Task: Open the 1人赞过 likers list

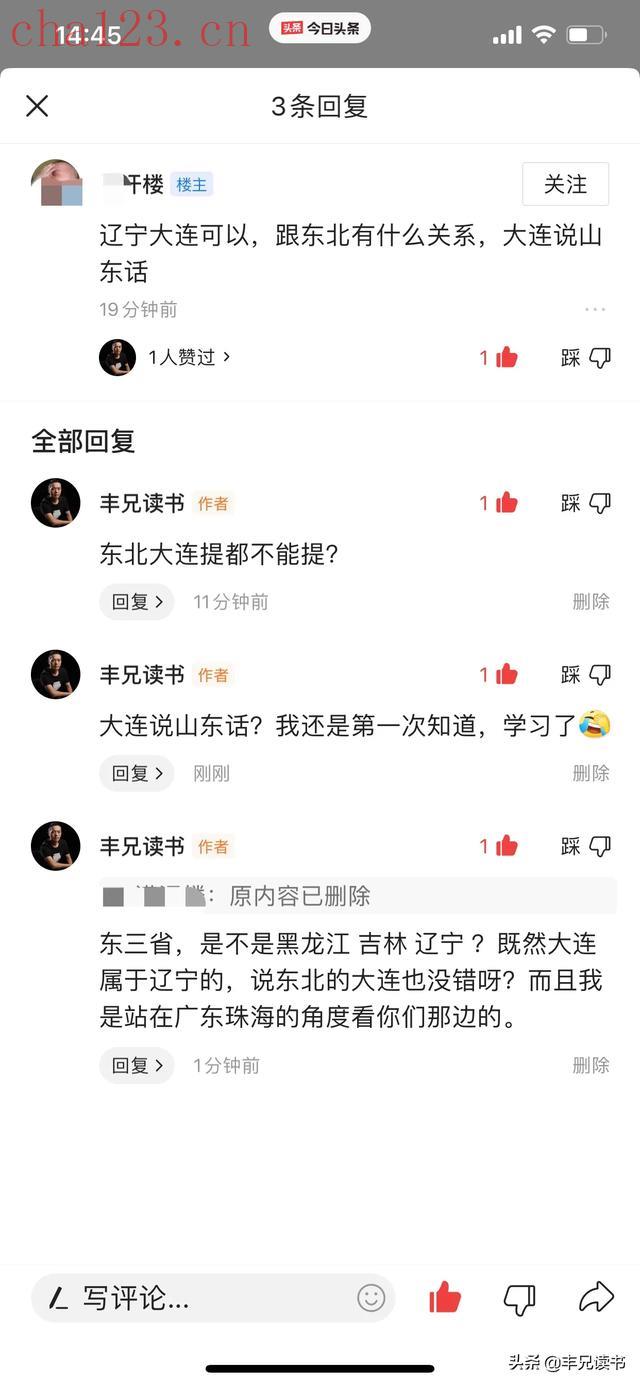Action: (188, 357)
